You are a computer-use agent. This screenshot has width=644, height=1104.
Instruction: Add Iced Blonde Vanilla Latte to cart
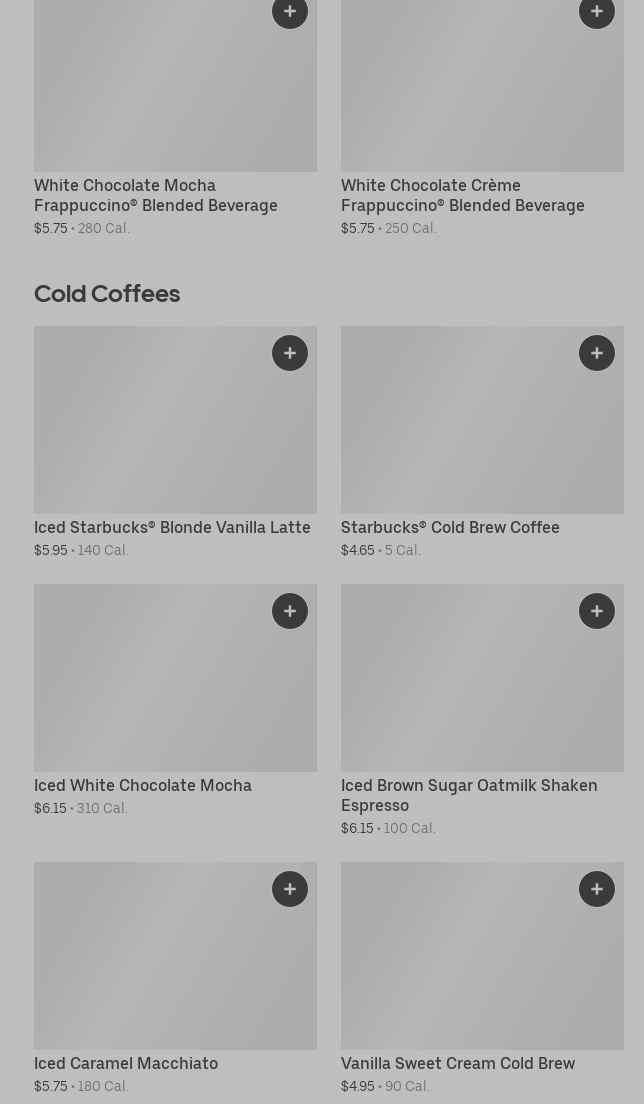tap(289, 353)
